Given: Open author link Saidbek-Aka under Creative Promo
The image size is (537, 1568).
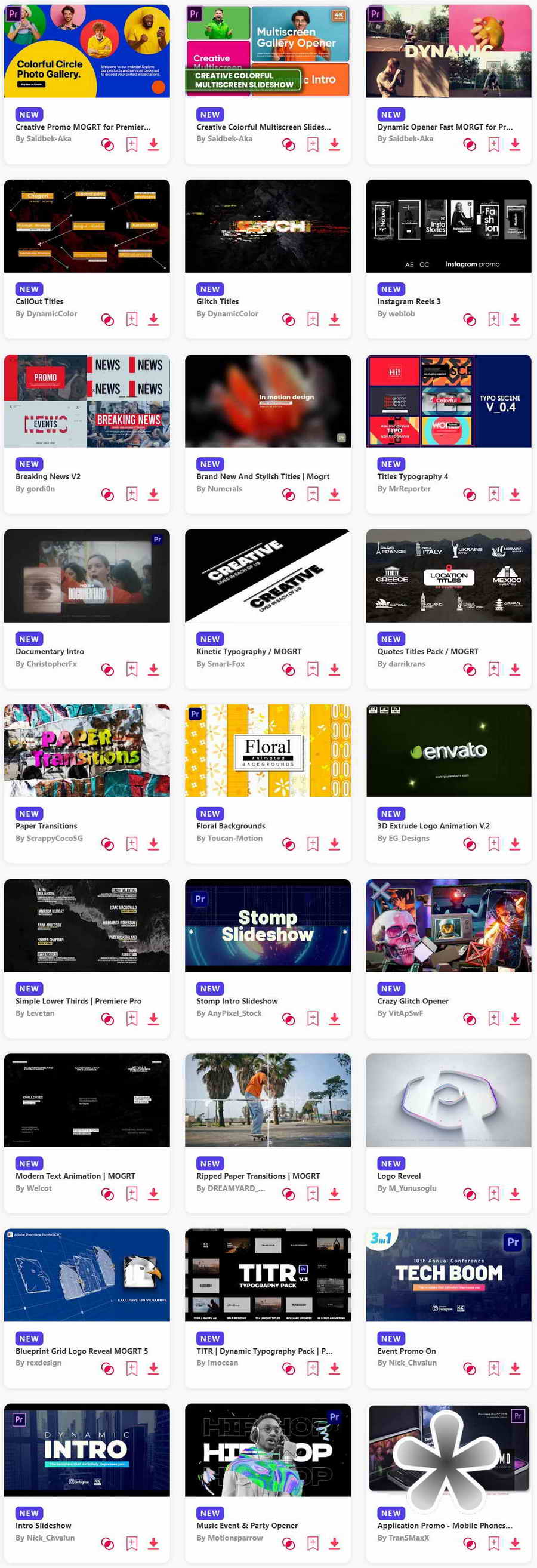Looking at the screenshot, I should [43, 139].
